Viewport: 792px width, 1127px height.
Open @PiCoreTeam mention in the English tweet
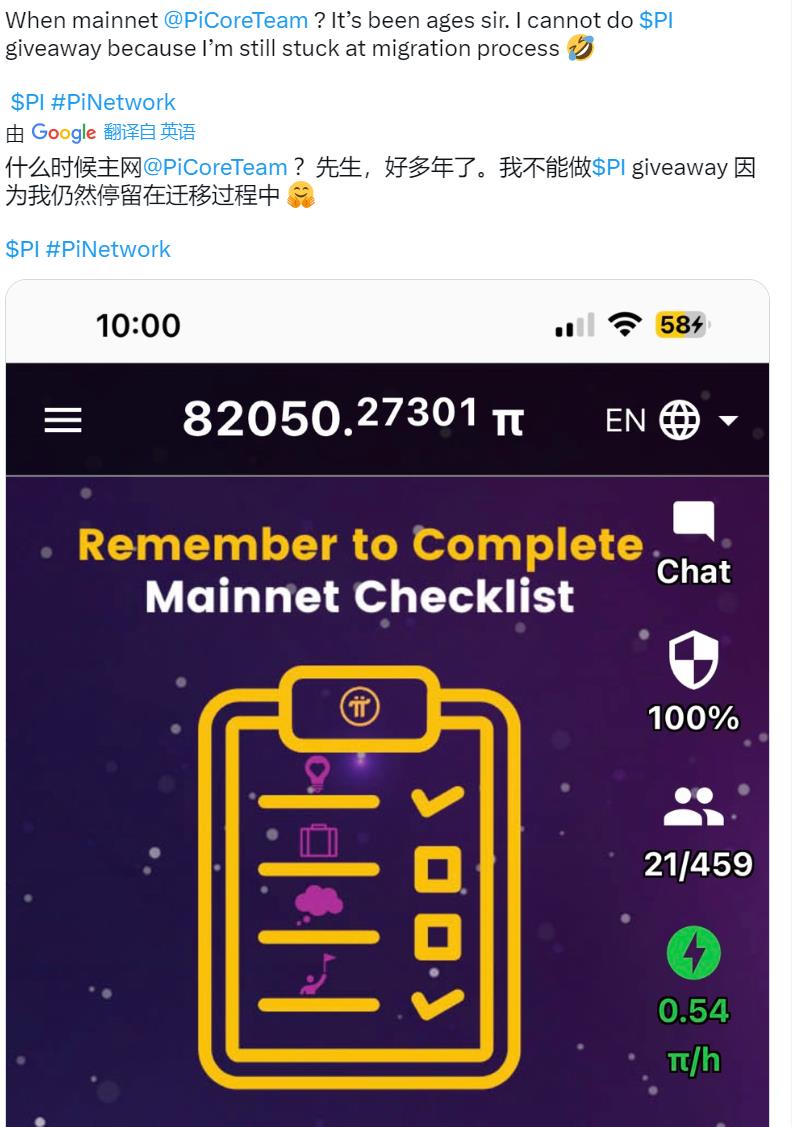click(x=235, y=20)
